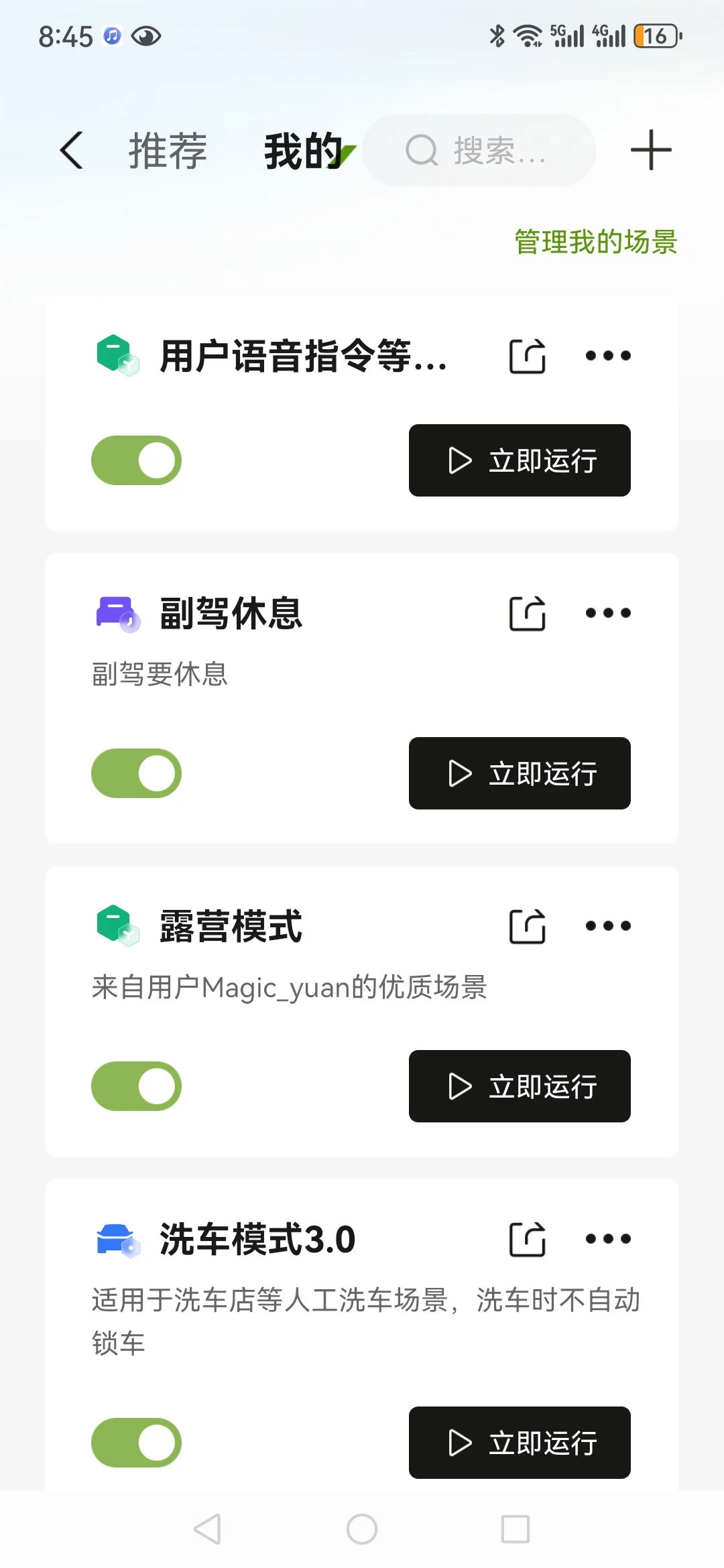Run the 用户语音指令等 scene now
724x1568 pixels.
520,460
